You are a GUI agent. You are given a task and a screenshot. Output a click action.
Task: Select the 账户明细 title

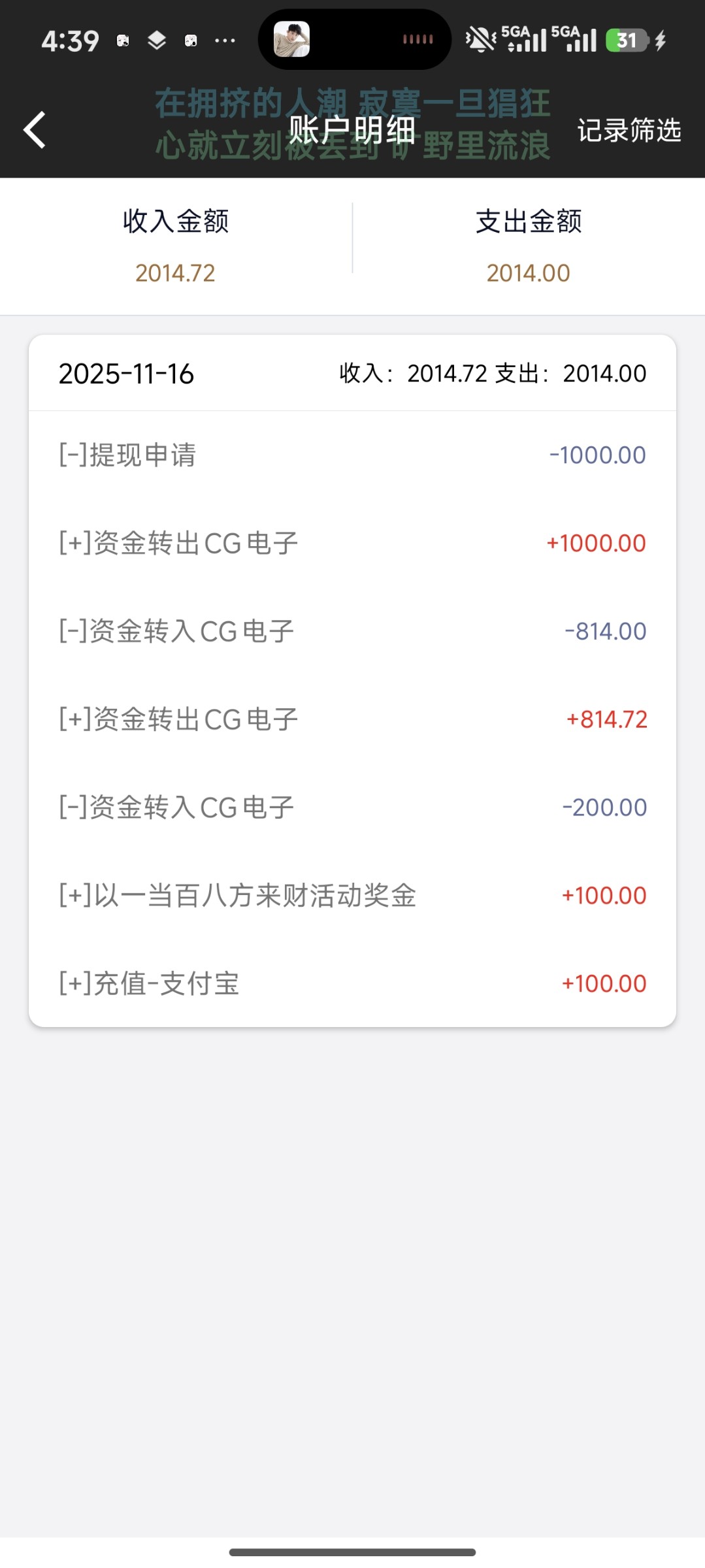pos(352,129)
